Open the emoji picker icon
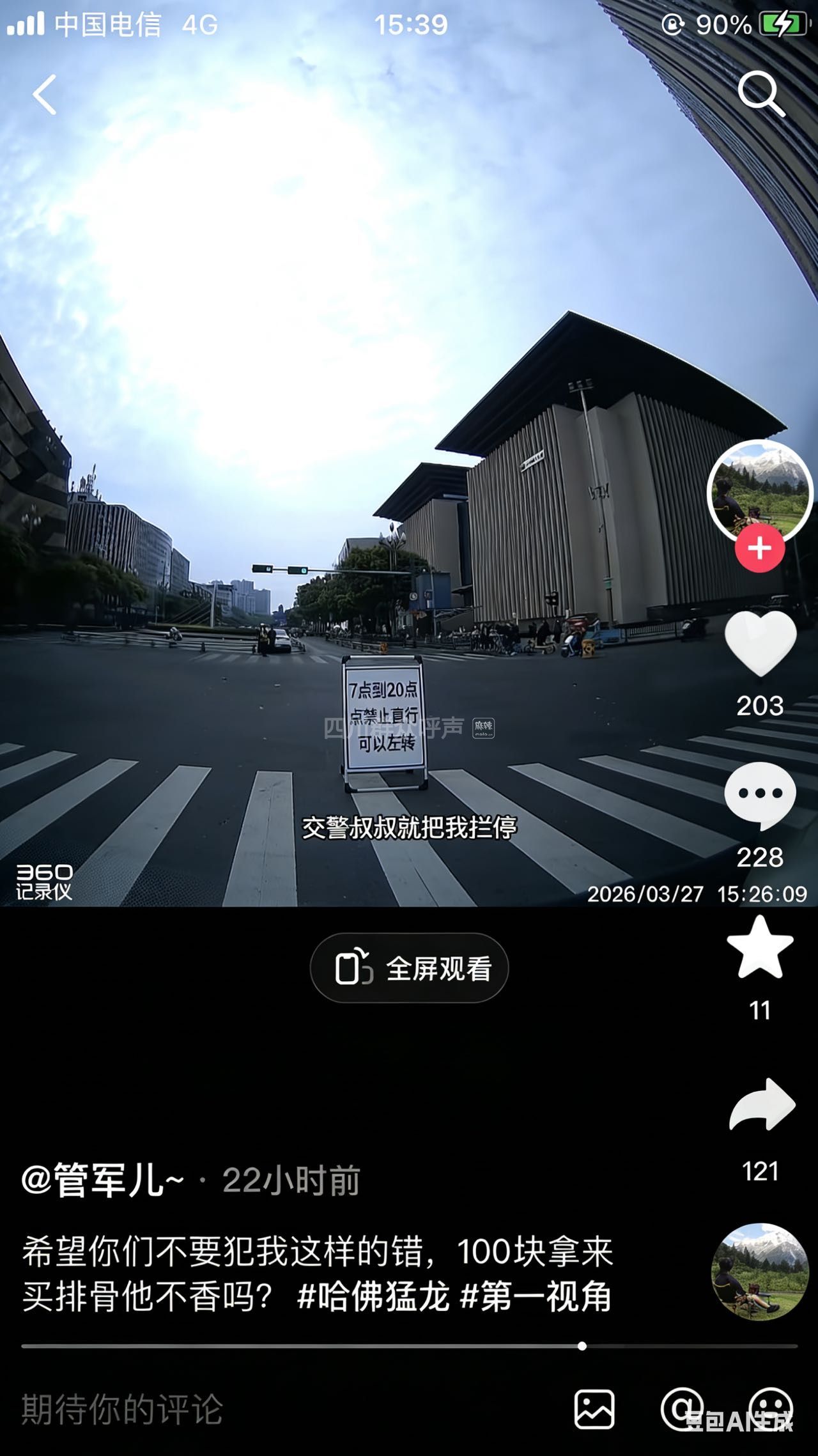818x1456 pixels. (771, 1409)
